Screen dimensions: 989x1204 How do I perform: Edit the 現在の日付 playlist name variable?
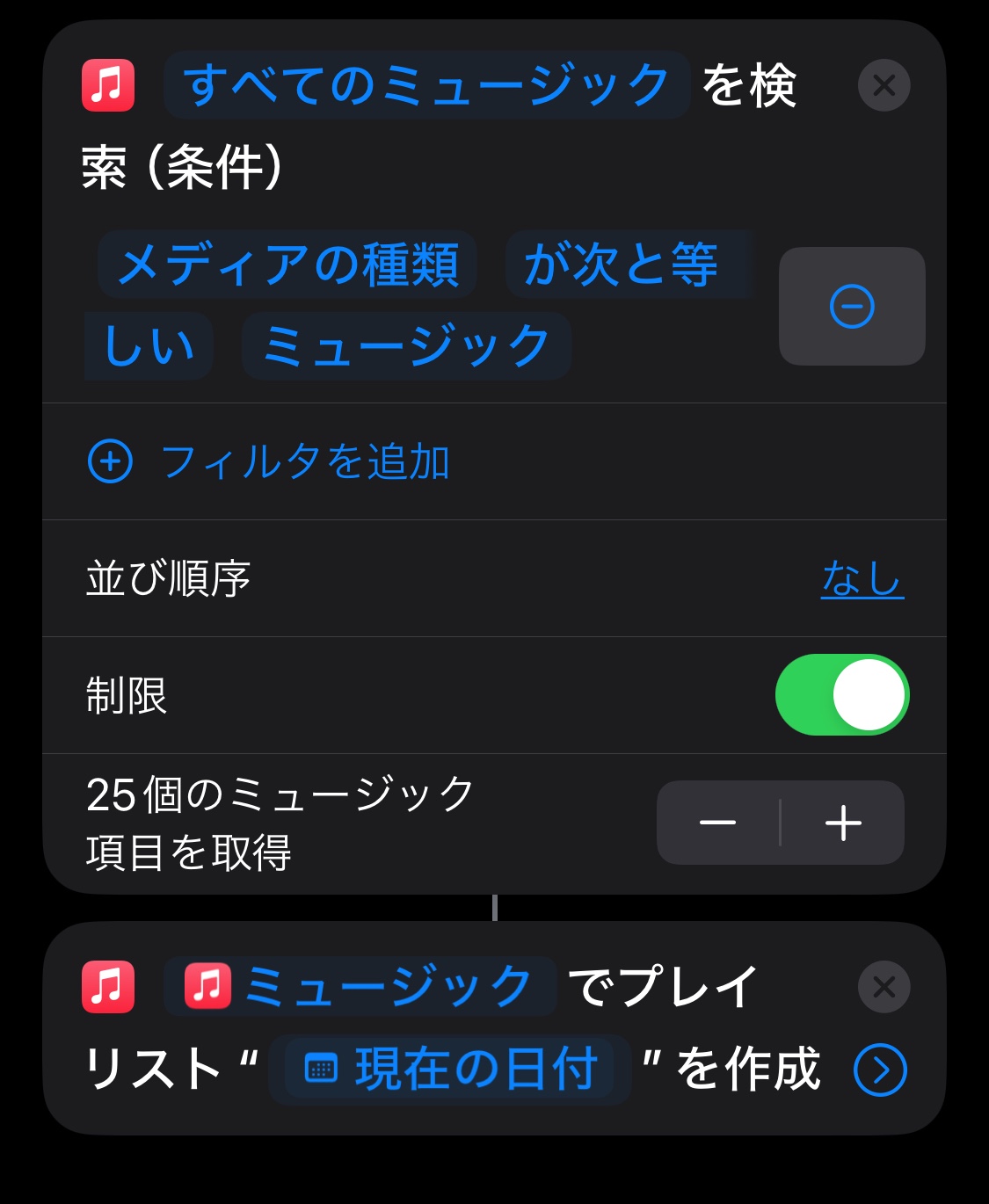point(450,1070)
